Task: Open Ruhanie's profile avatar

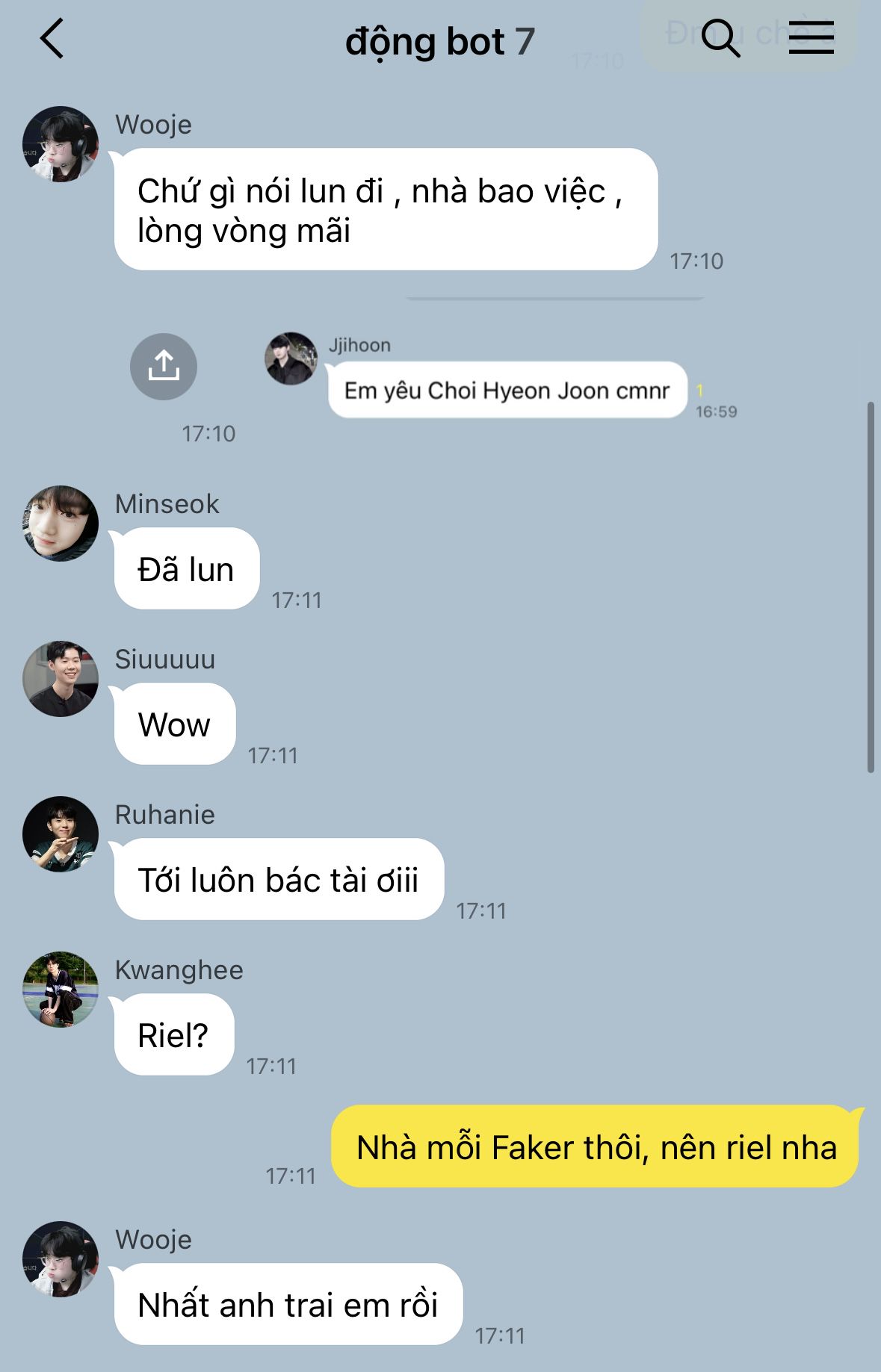Action: [x=61, y=834]
